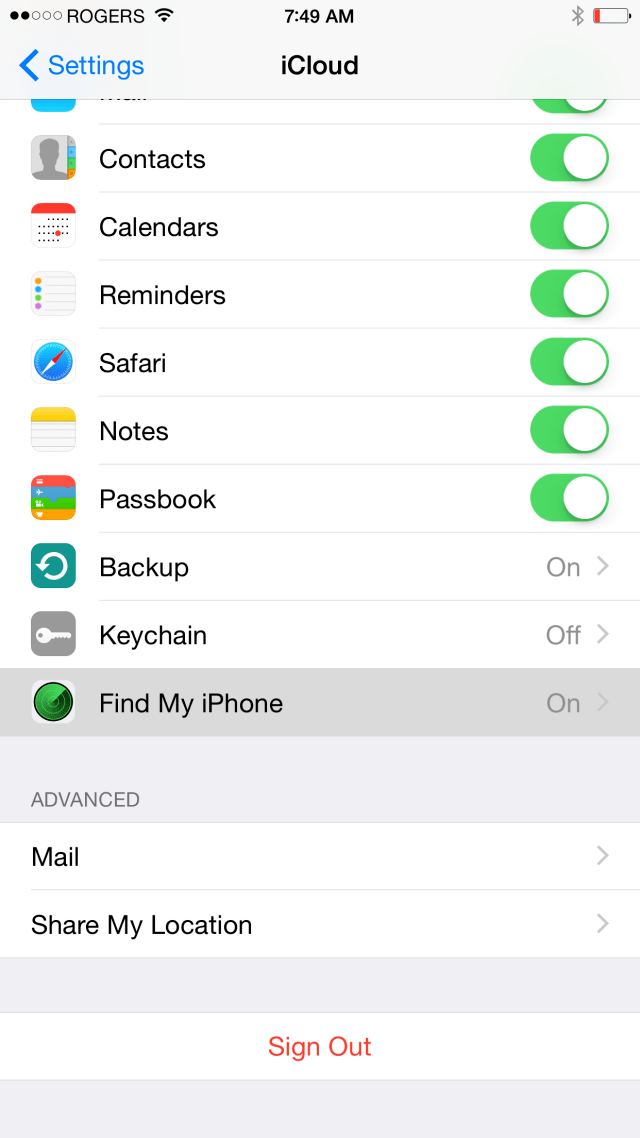The height and width of the screenshot is (1138, 640).
Task: Toggle Reminders iCloud sync off
Action: point(569,295)
